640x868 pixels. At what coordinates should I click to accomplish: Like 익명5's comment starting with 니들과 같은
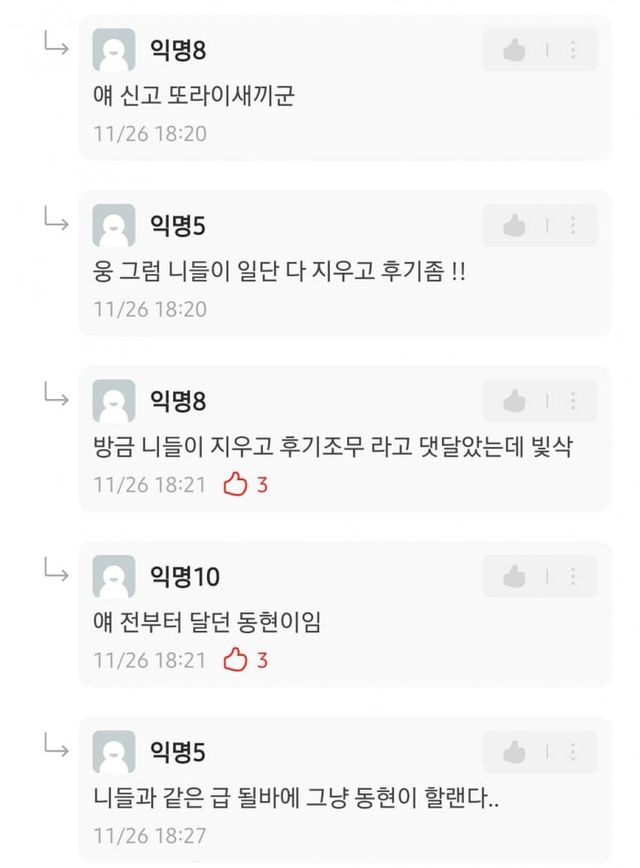pos(514,751)
